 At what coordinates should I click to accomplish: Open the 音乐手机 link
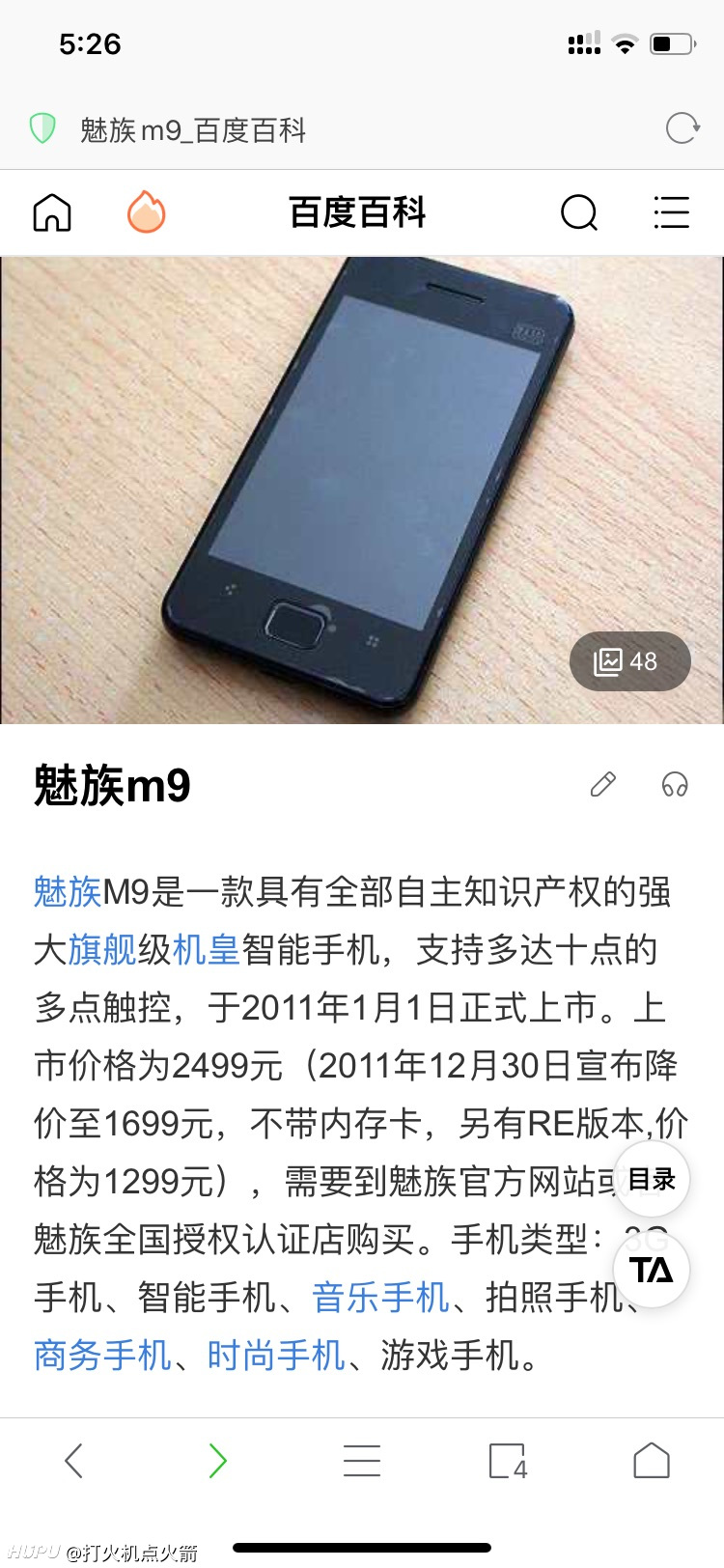tap(380, 1298)
